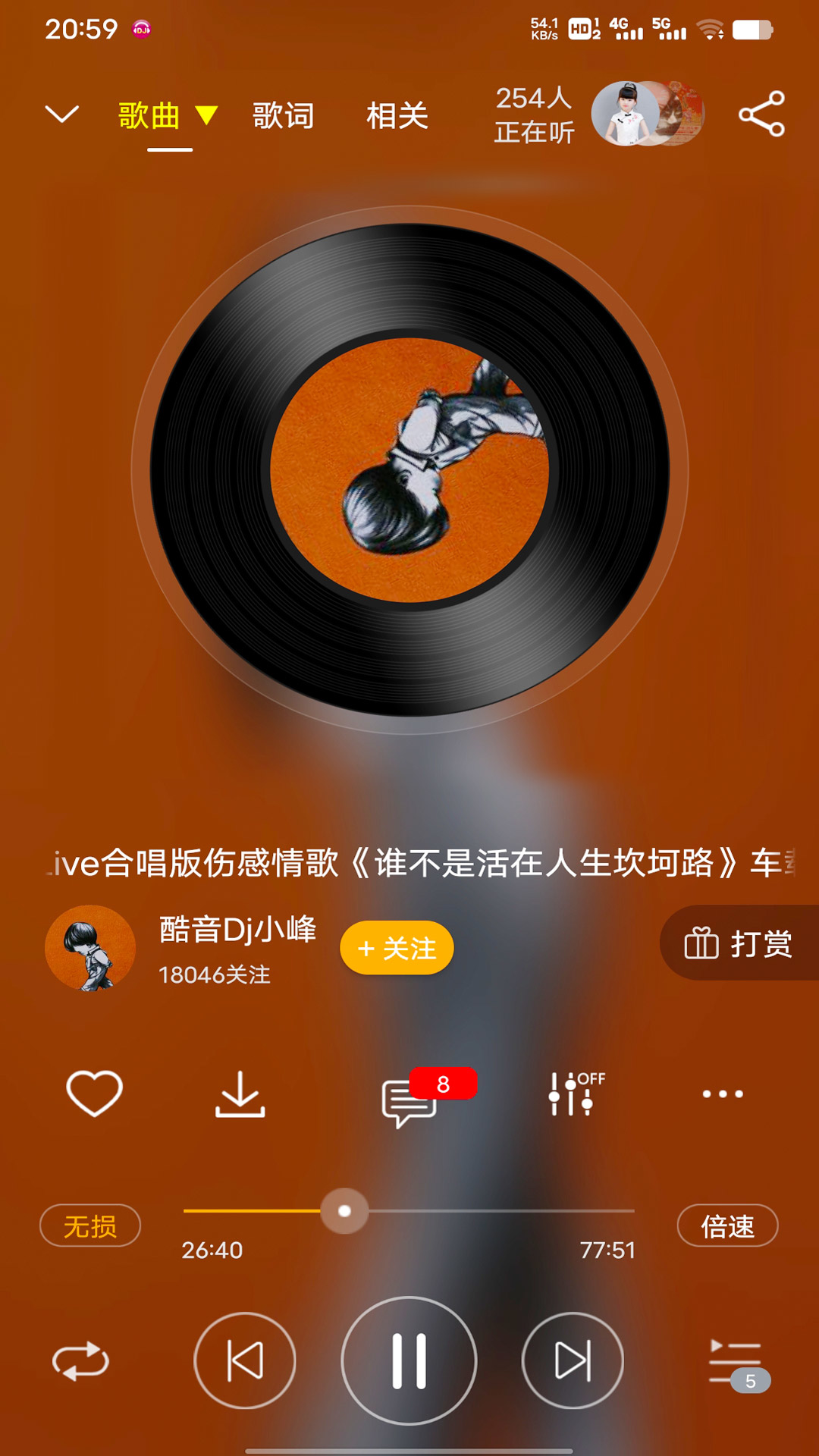
Task: Switch to the 歌词 lyrics tab
Action: 283,116
